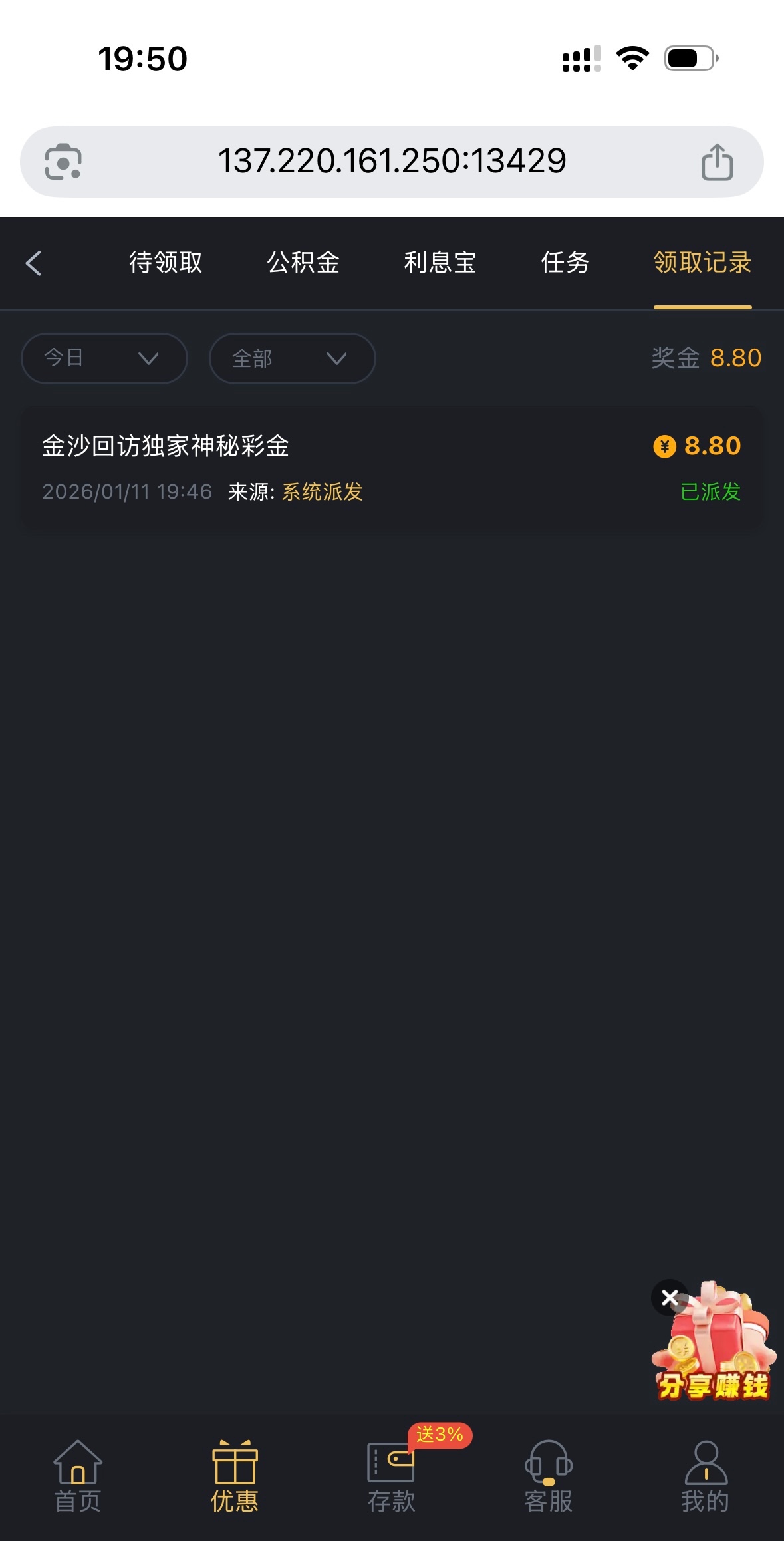Dismiss the 分享赚钱 floating gift banner
784x1541 pixels.
[x=670, y=1297]
